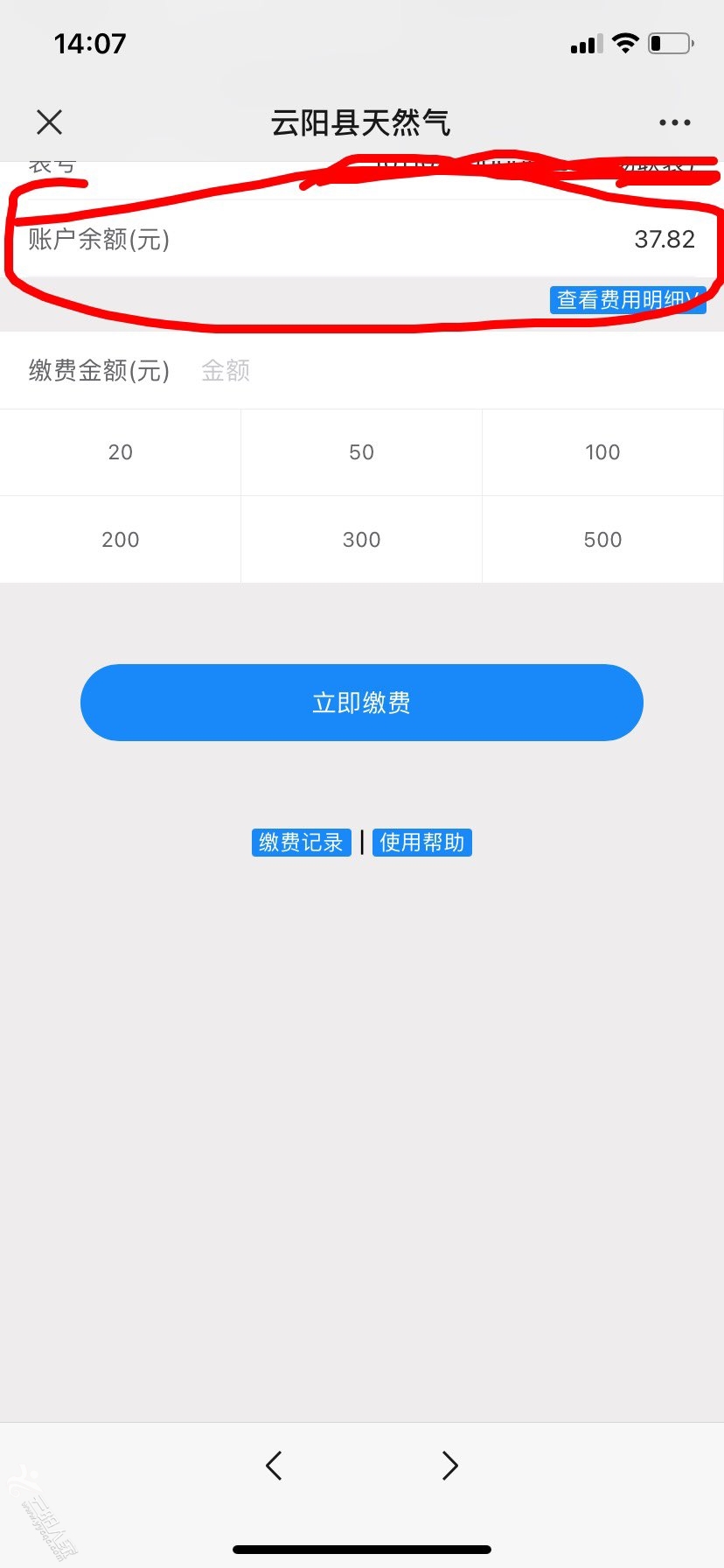This screenshot has height=1568, width=724.
Task: Open 使用帮助 usage help
Action: (x=421, y=843)
